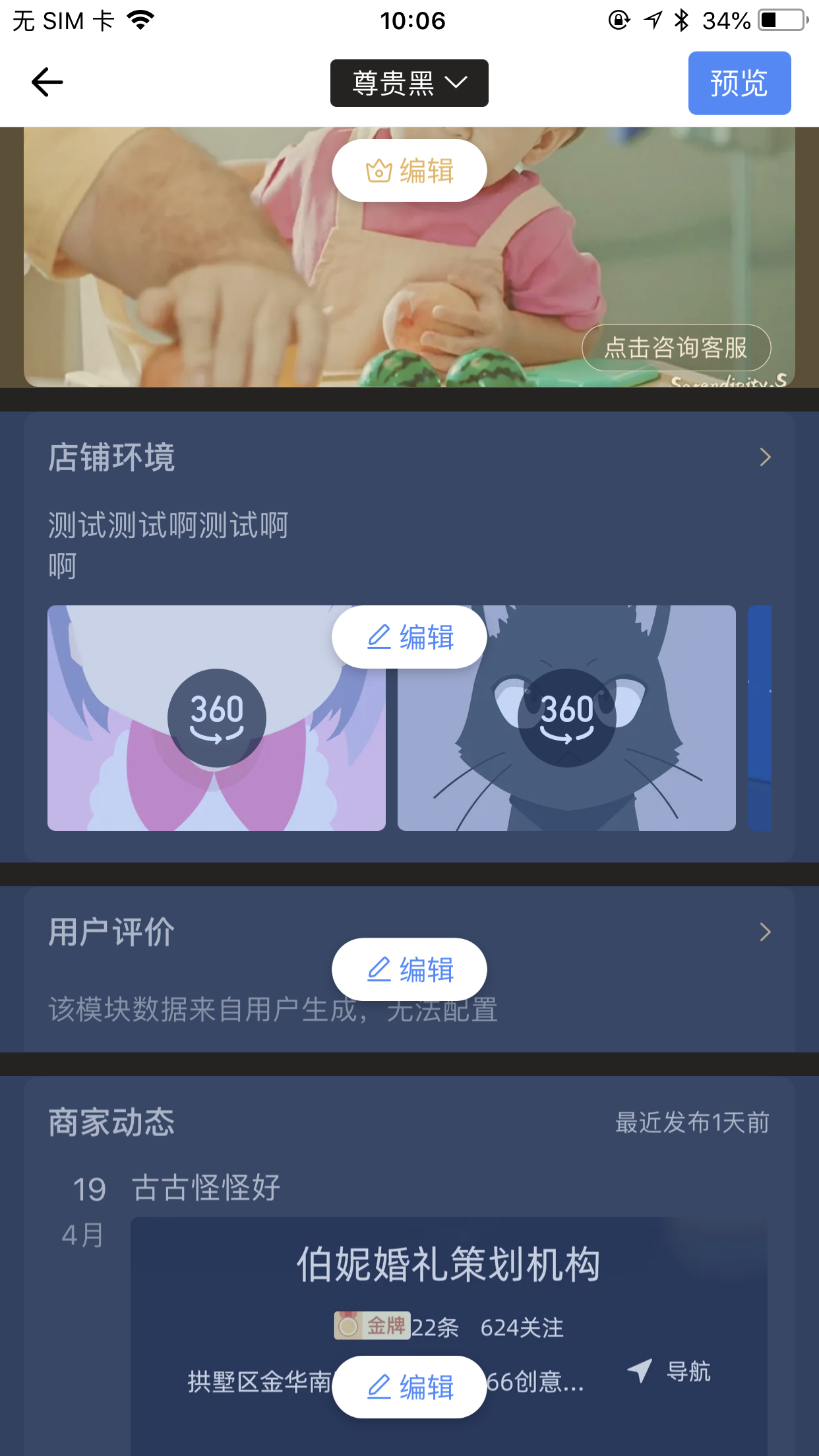
Task: Tap 点击咨询客服 to contact support
Action: 676,348
